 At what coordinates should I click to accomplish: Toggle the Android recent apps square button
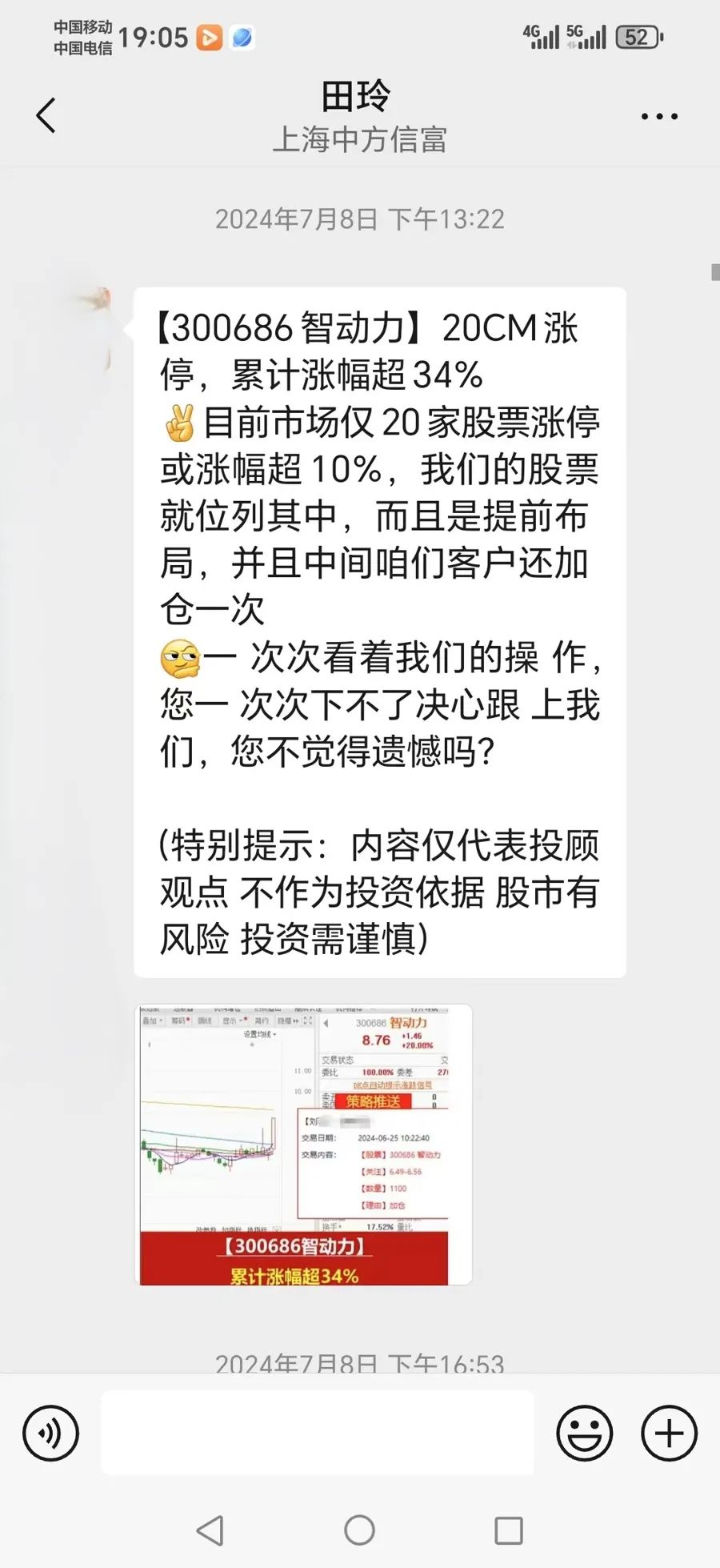coord(507,1530)
